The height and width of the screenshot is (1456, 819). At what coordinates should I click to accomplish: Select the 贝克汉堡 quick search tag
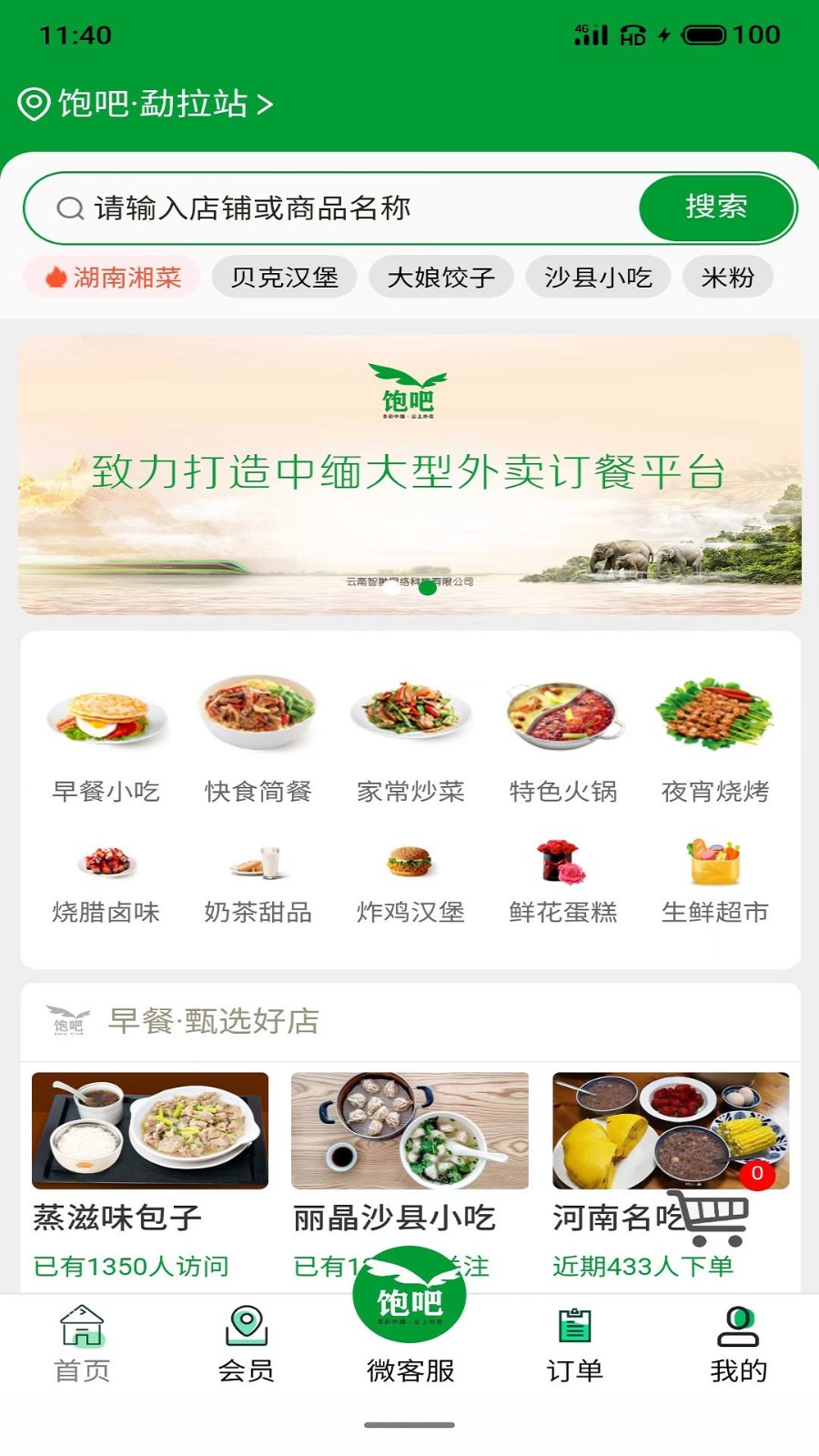[282, 277]
